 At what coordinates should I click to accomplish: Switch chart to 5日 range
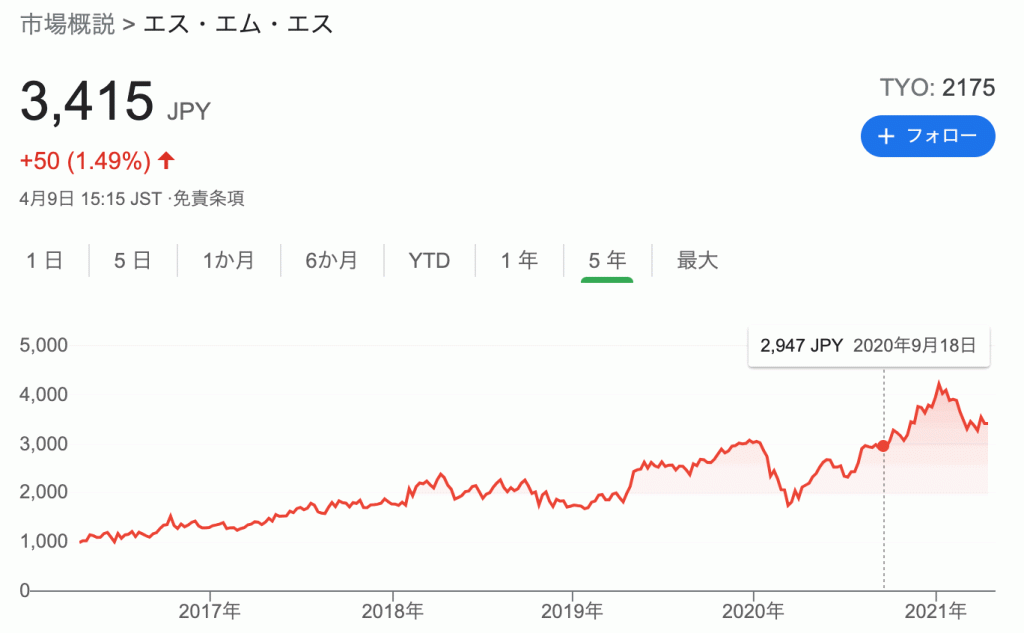[132, 261]
